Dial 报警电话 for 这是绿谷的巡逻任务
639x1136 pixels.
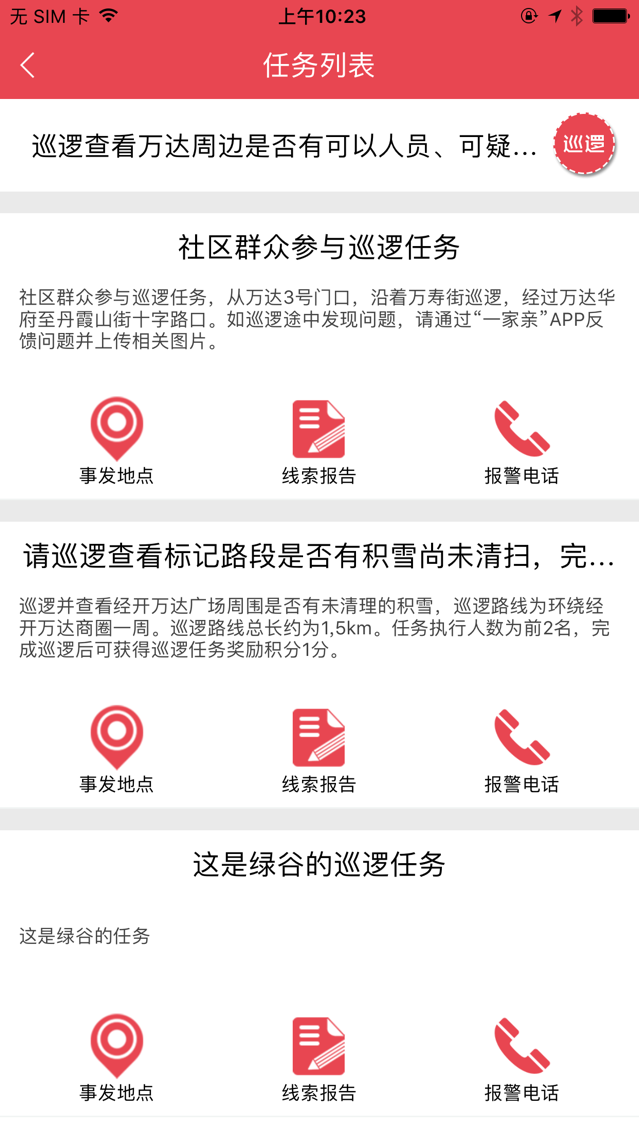click(x=521, y=1058)
